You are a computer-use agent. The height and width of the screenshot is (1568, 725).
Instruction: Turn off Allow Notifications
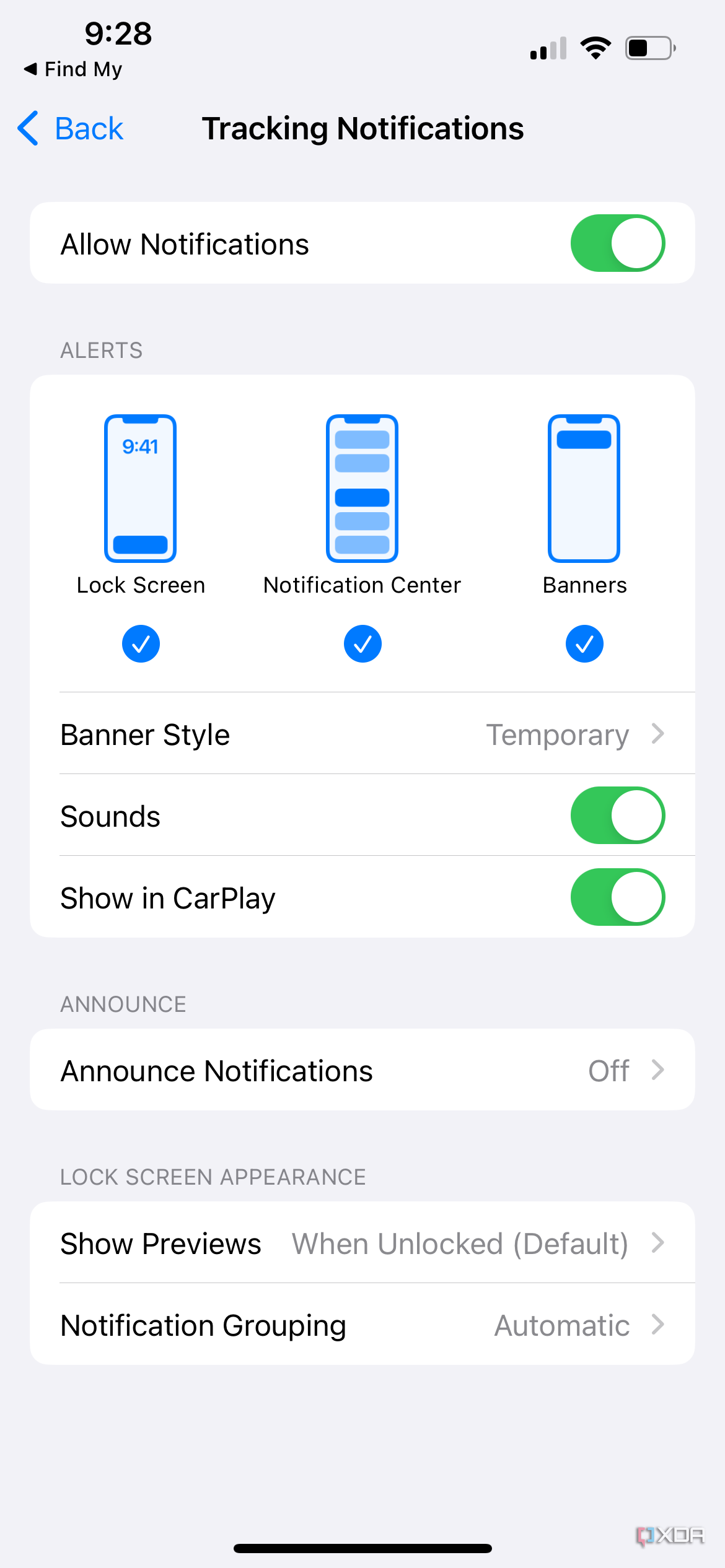click(x=617, y=243)
